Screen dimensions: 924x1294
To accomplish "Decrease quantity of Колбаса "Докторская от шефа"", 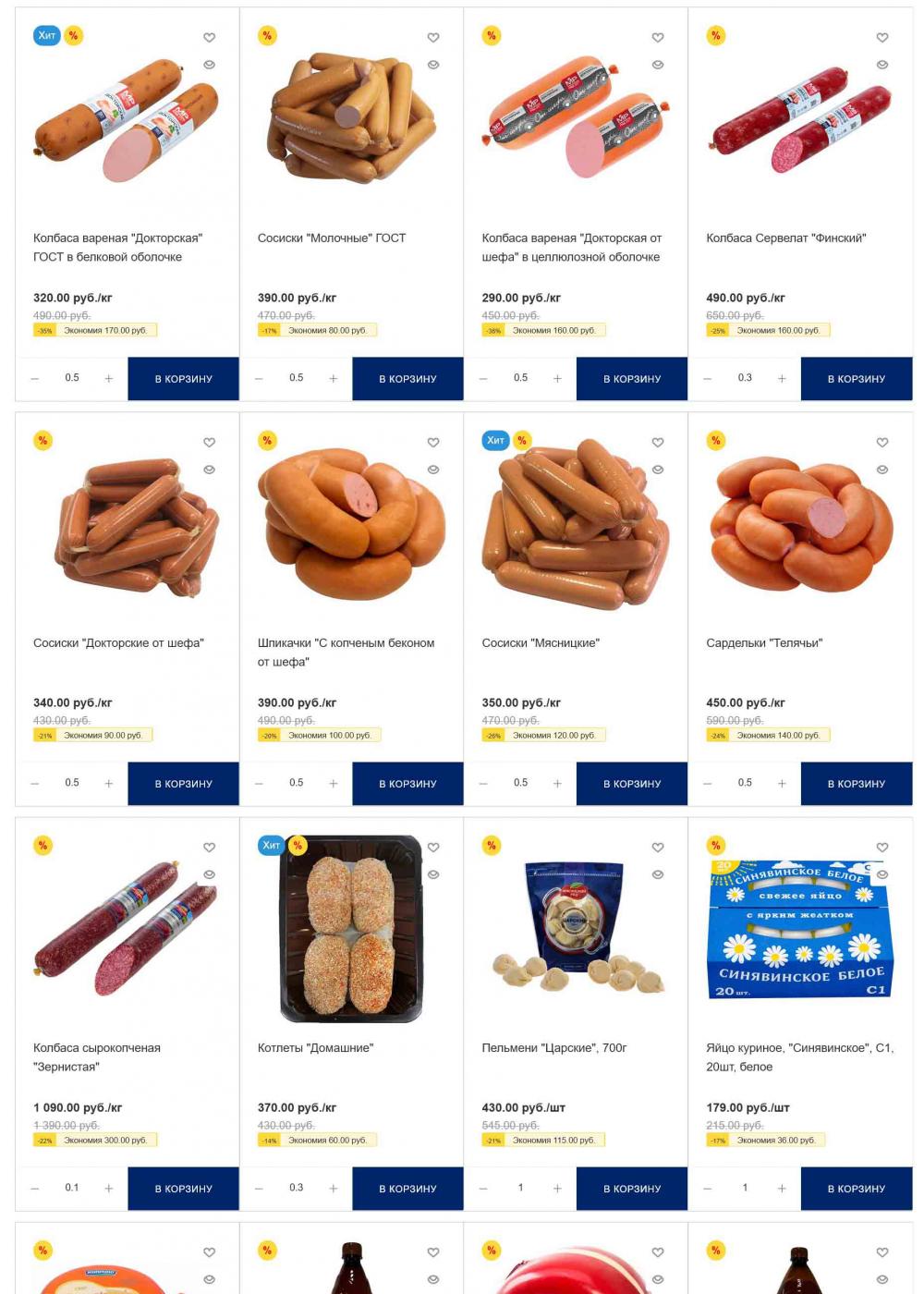I will click(x=483, y=379).
